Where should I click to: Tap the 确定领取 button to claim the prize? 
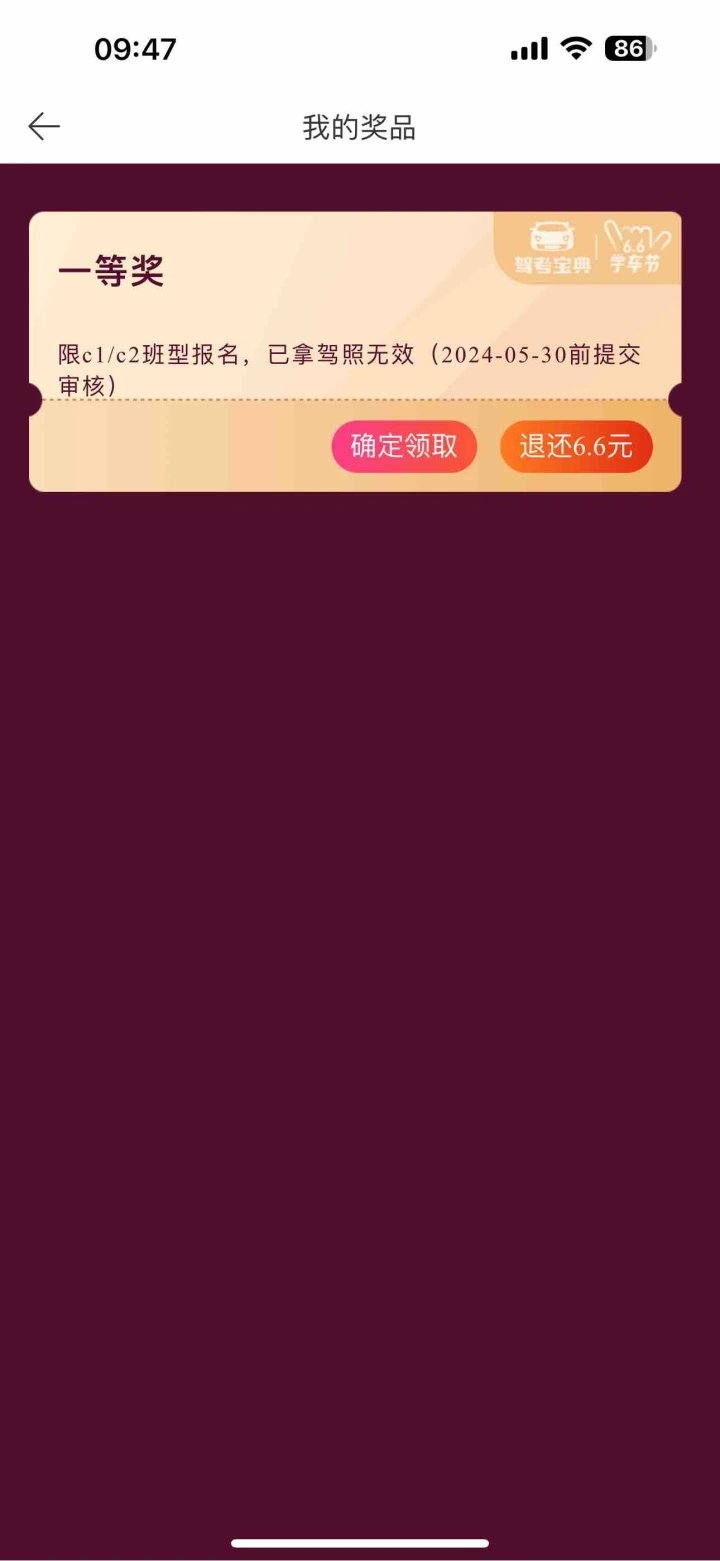404,446
